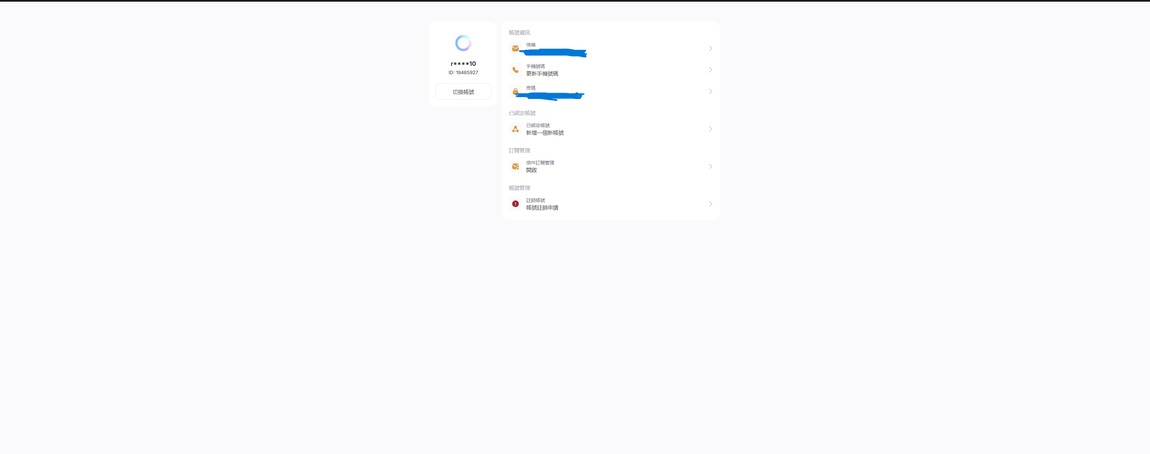
Task: Open 新增一個新帳號 linked account row
Action: [610, 129]
